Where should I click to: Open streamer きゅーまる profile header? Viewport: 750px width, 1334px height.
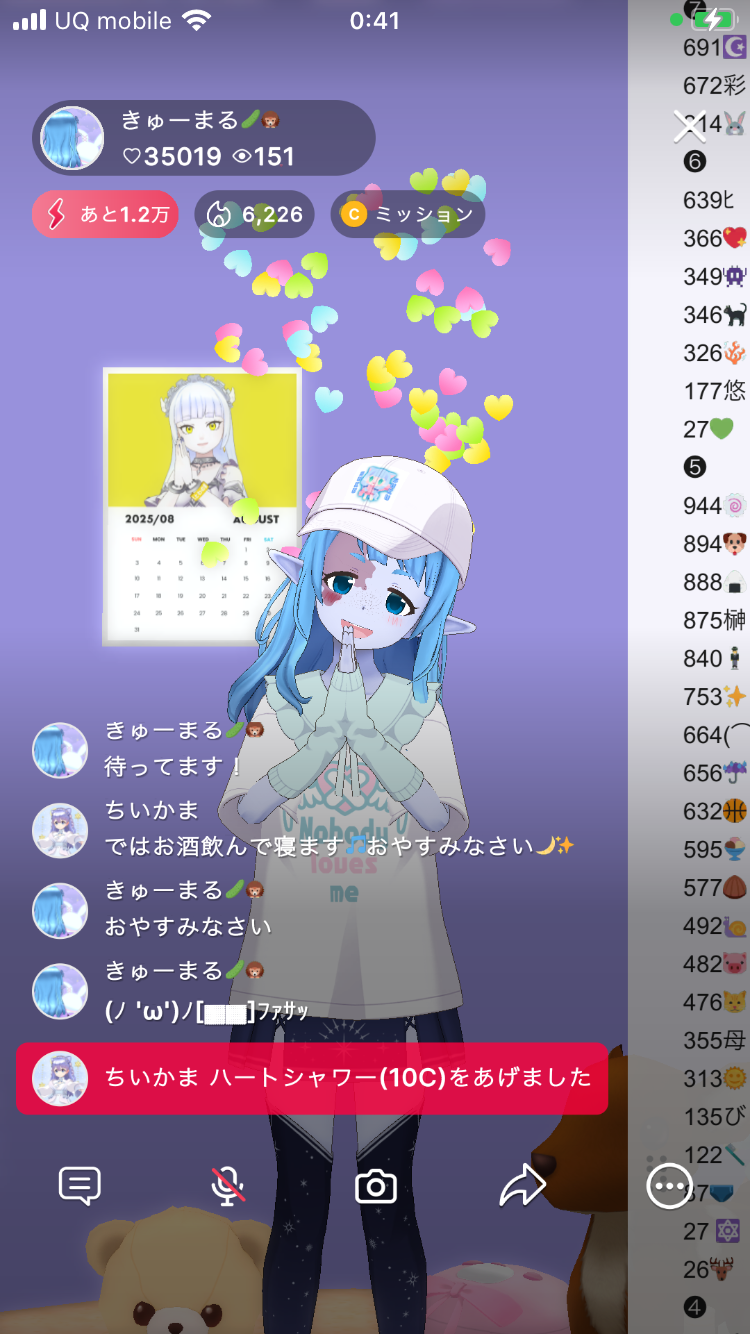click(x=204, y=138)
